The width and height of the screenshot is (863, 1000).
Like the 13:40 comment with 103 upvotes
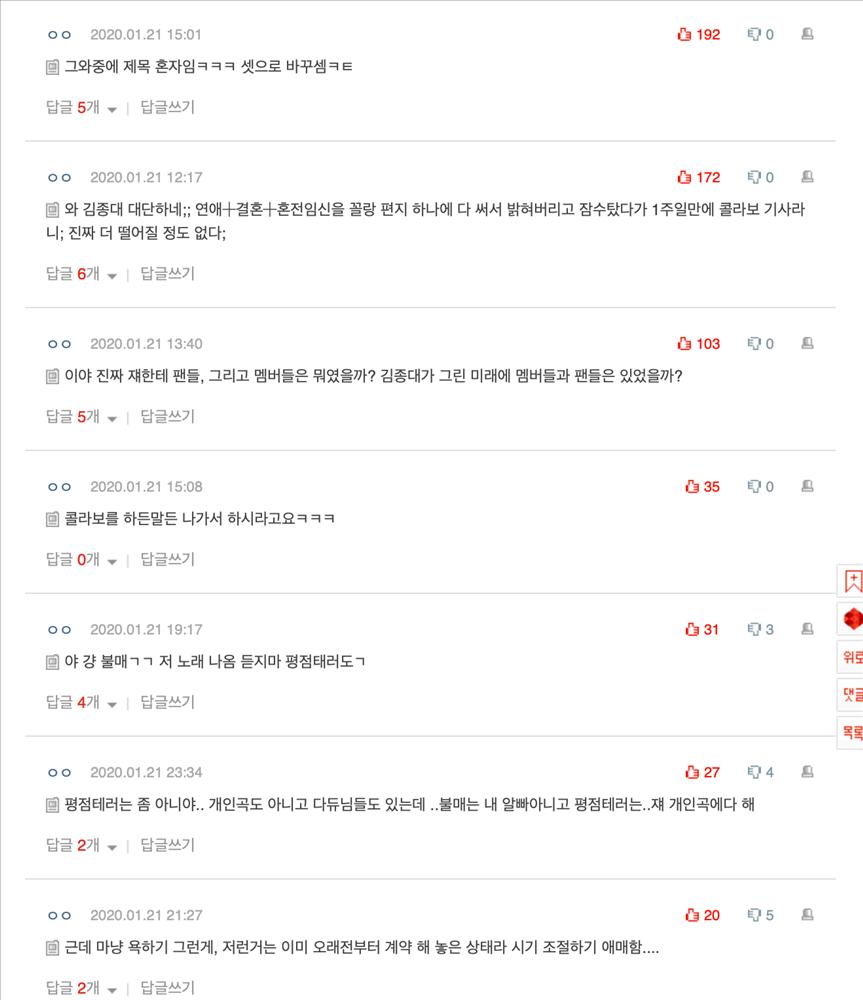click(698, 343)
